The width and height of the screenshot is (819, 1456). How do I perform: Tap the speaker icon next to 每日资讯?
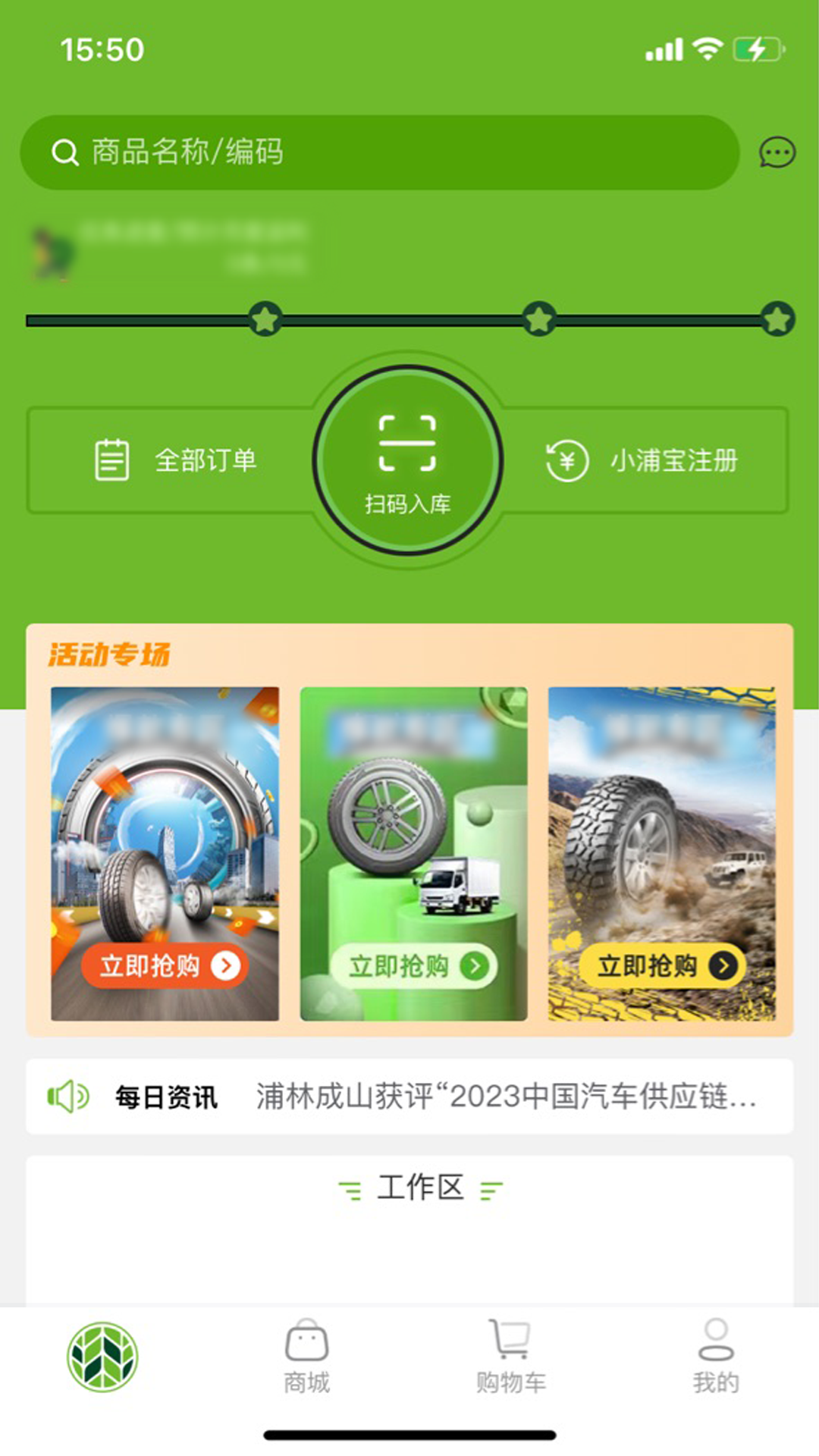click(x=67, y=1095)
